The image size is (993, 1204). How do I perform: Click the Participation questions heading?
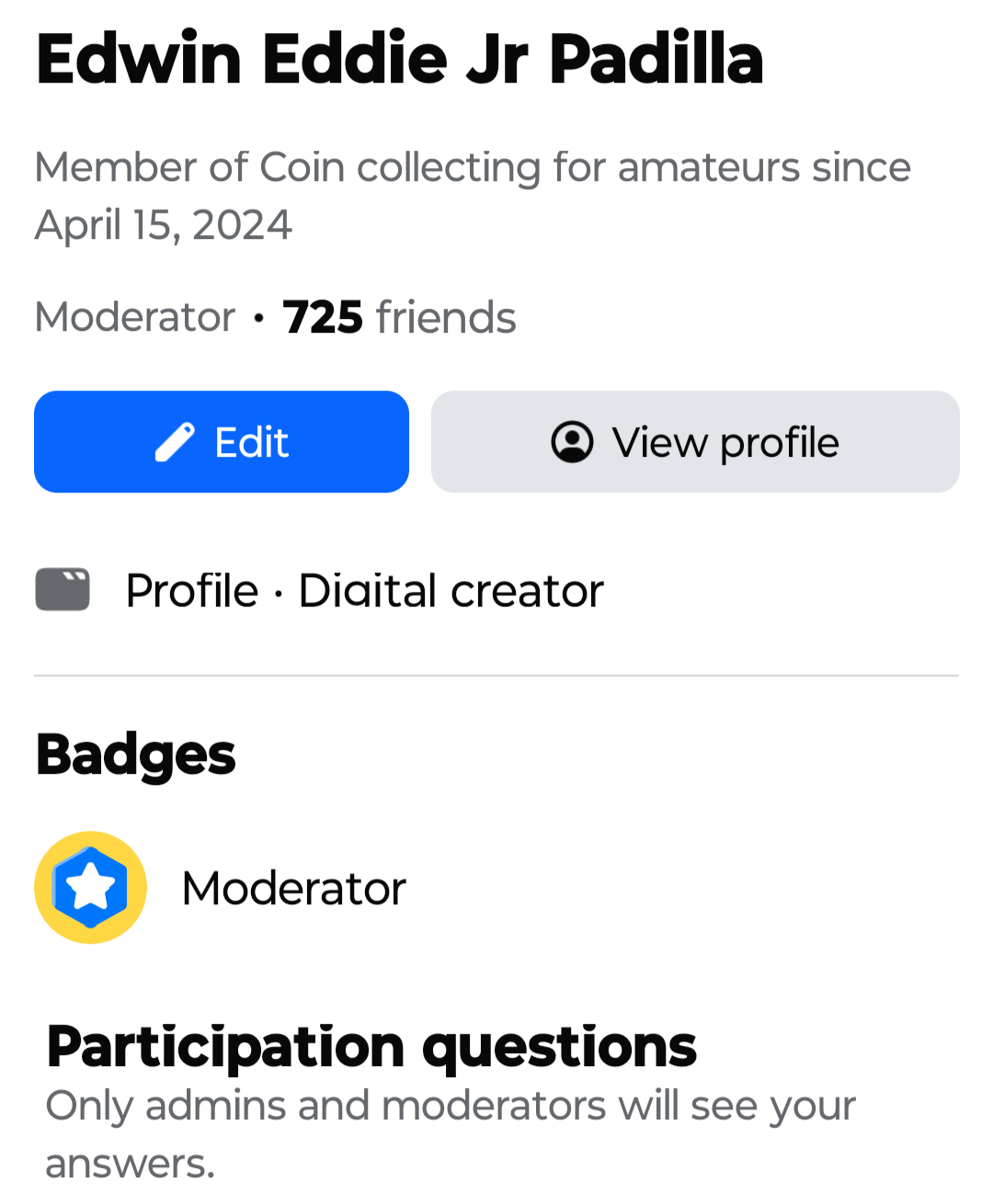[373, 1045]
